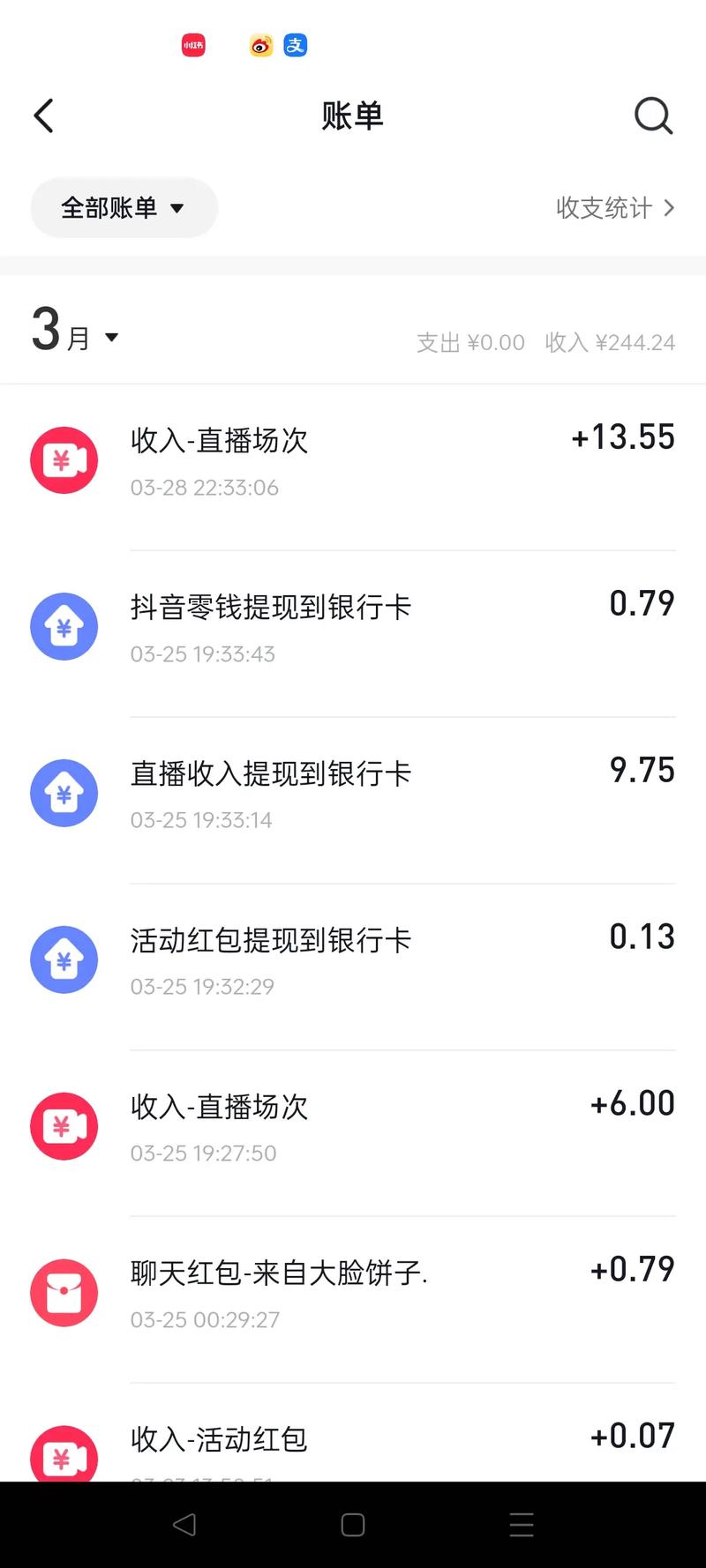Open the 收入-活动红包 +0.07 record
706x1568 pixels.
coord(353,1445)
